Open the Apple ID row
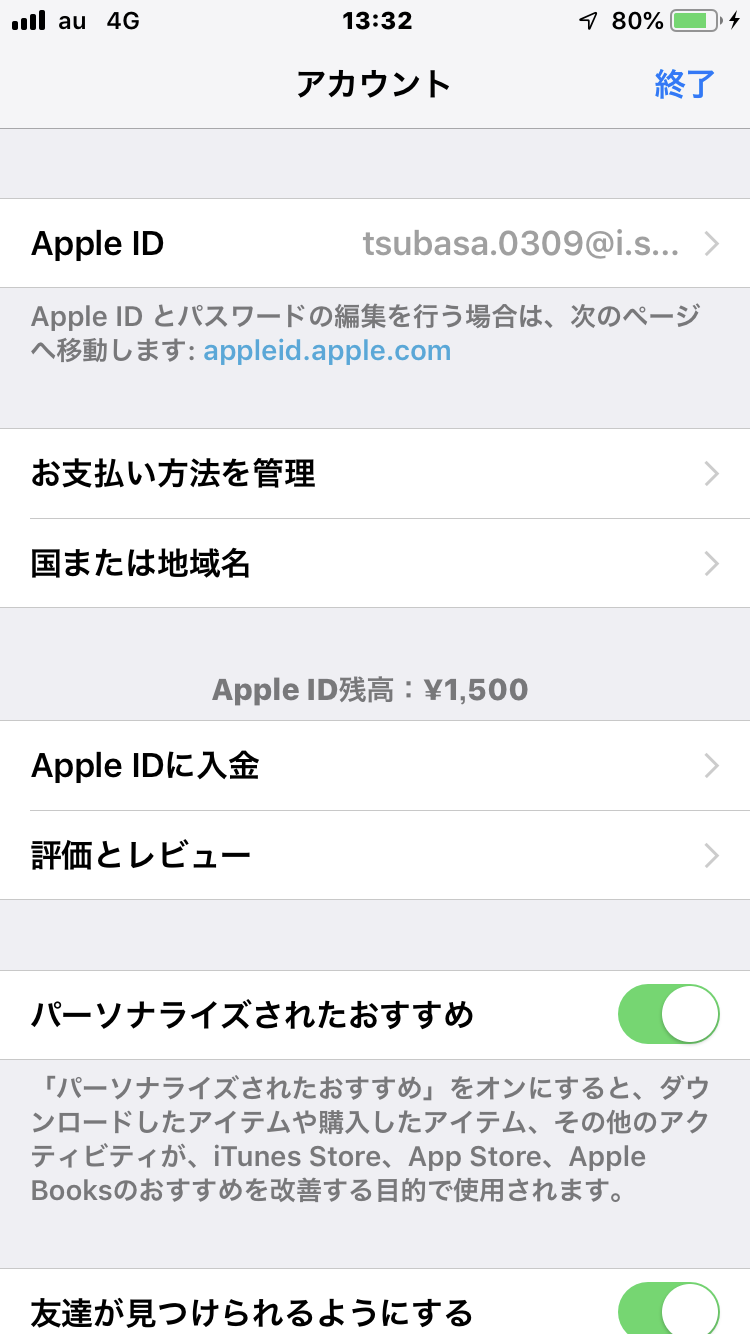 tap(375, 244)
